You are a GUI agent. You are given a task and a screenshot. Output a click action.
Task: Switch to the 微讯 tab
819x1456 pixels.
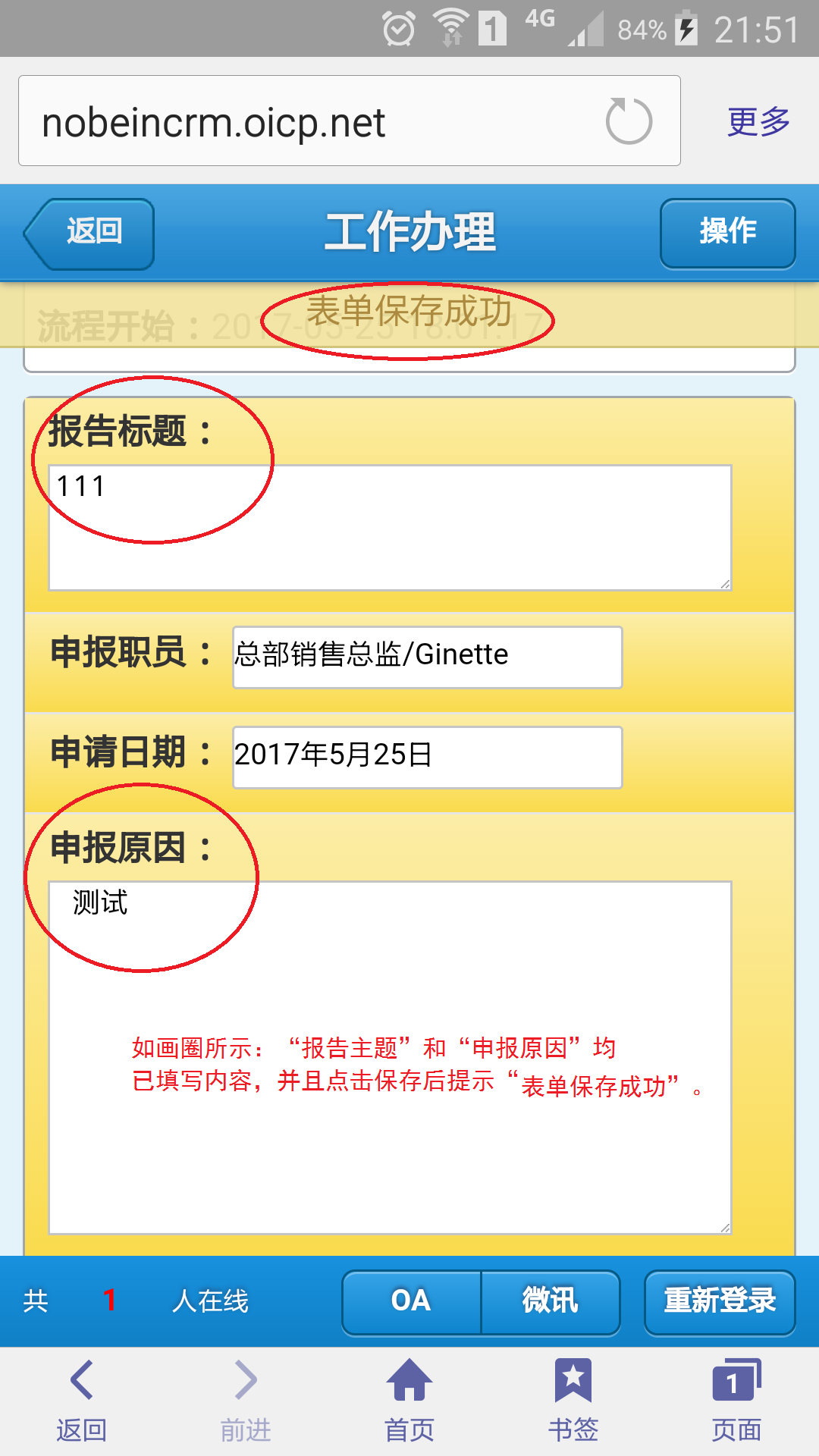550,1301
